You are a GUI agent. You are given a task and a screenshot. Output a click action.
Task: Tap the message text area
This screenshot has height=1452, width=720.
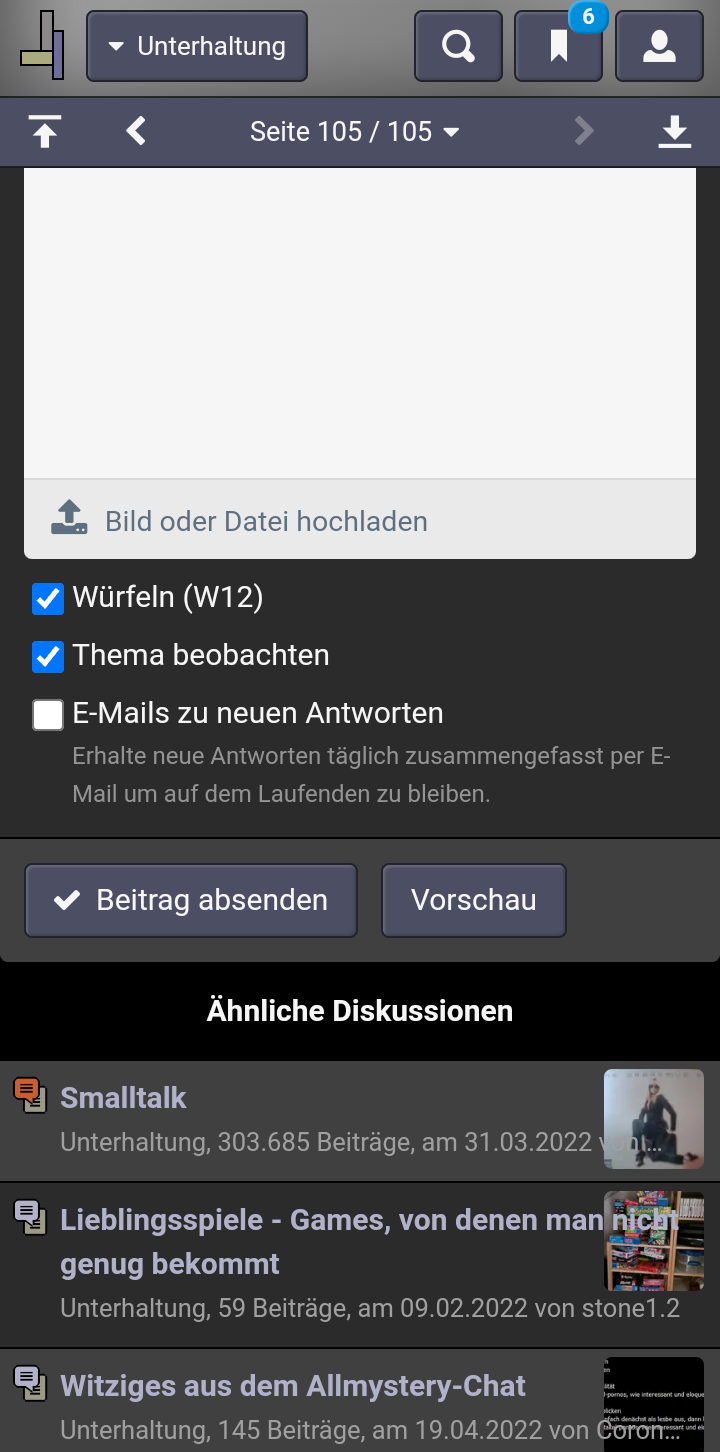pos(360,323)
